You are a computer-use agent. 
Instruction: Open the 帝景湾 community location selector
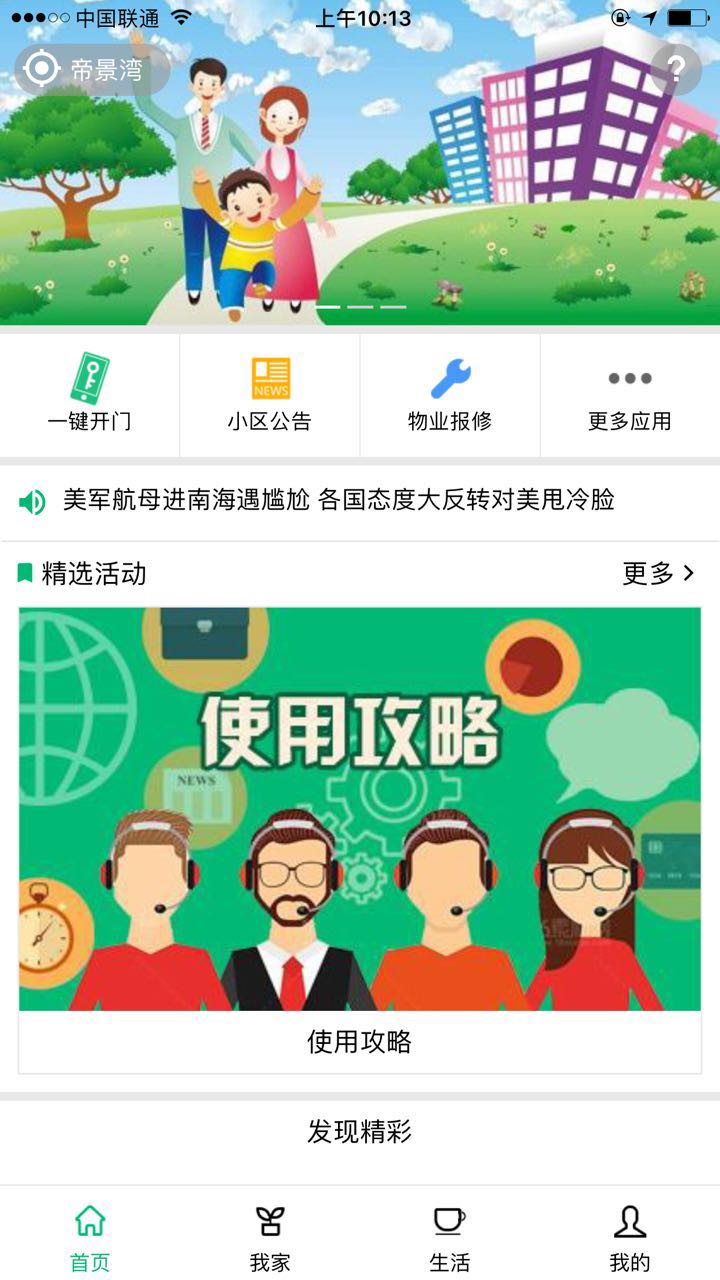click(x=90, y=70)
